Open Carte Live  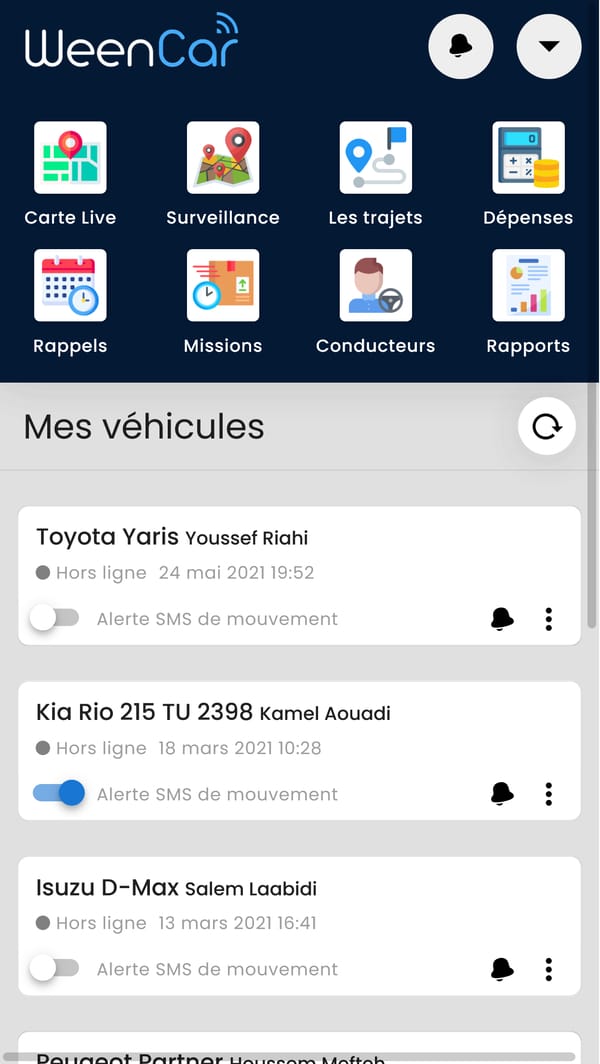(70, 158)
